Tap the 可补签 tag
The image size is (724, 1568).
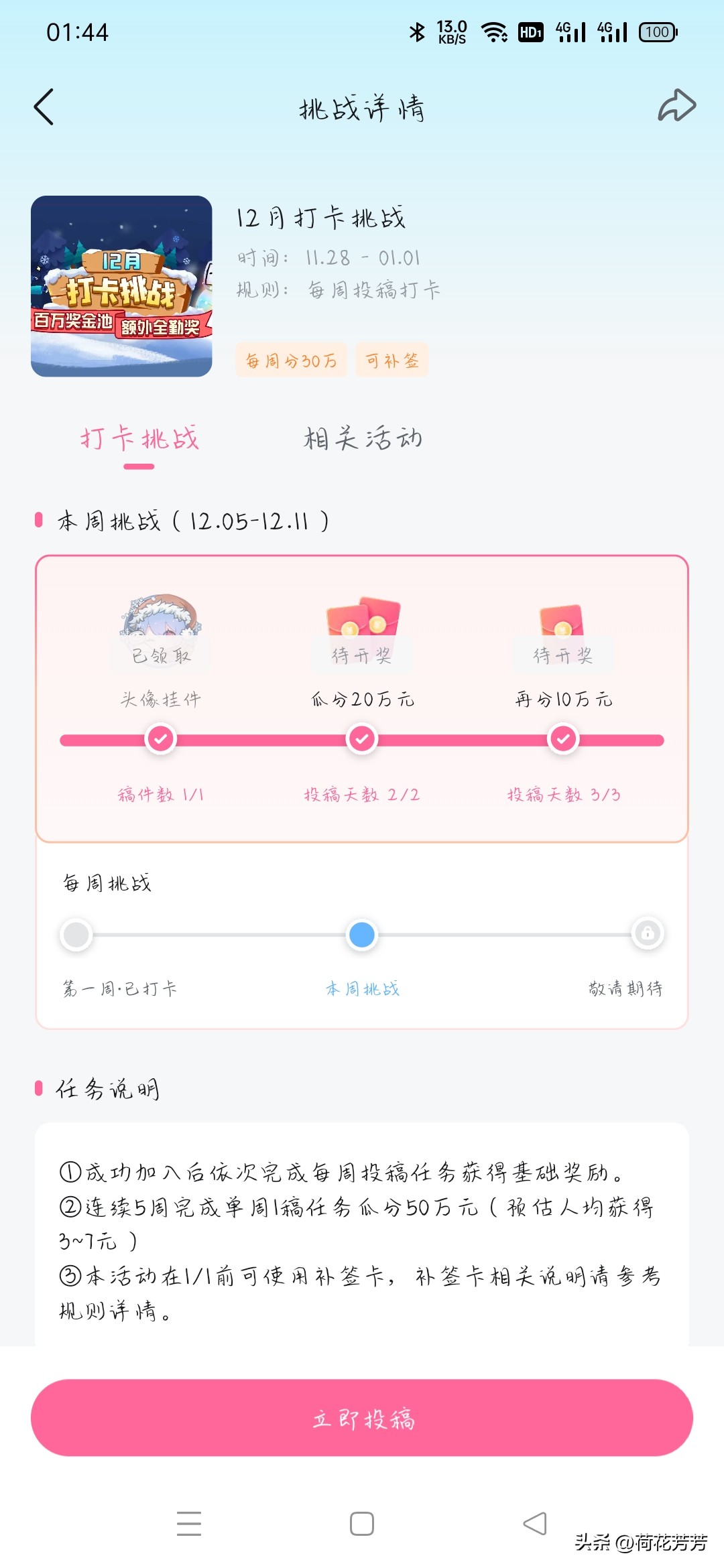point(391,360)
